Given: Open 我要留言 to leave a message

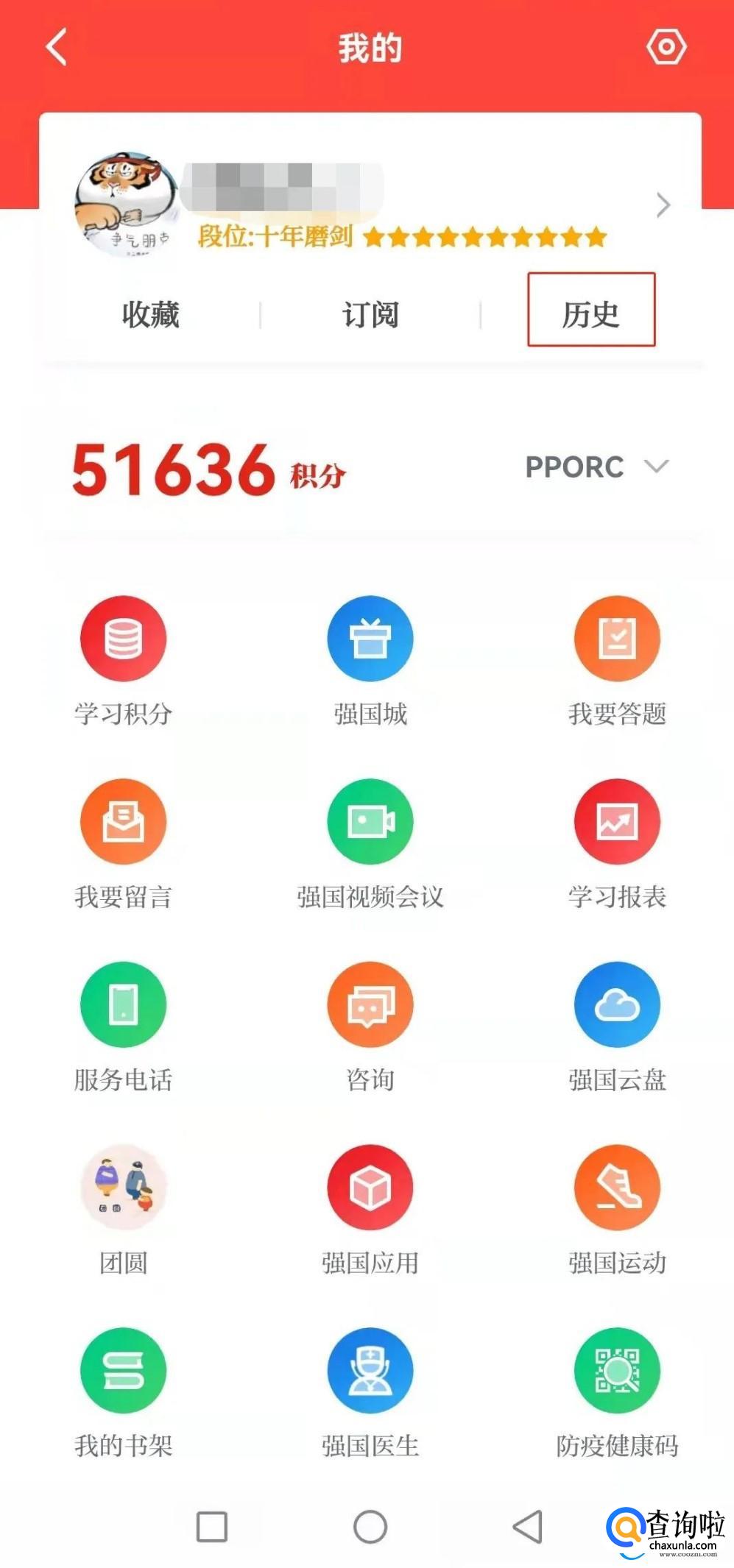Looking at the screenshot, I should click(x=123, y=822).
